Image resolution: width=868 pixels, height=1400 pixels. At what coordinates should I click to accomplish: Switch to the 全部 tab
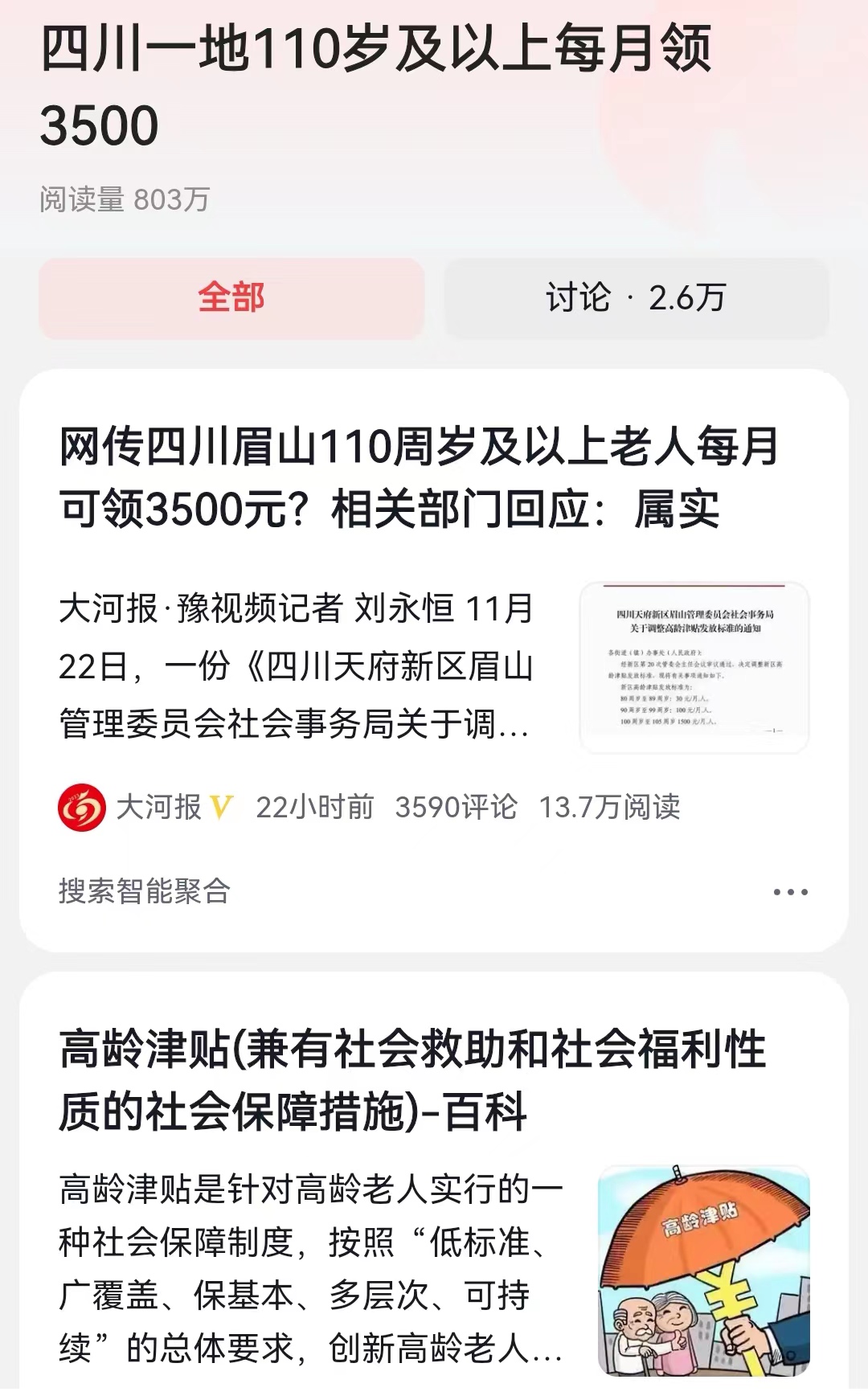coord(233,297)
